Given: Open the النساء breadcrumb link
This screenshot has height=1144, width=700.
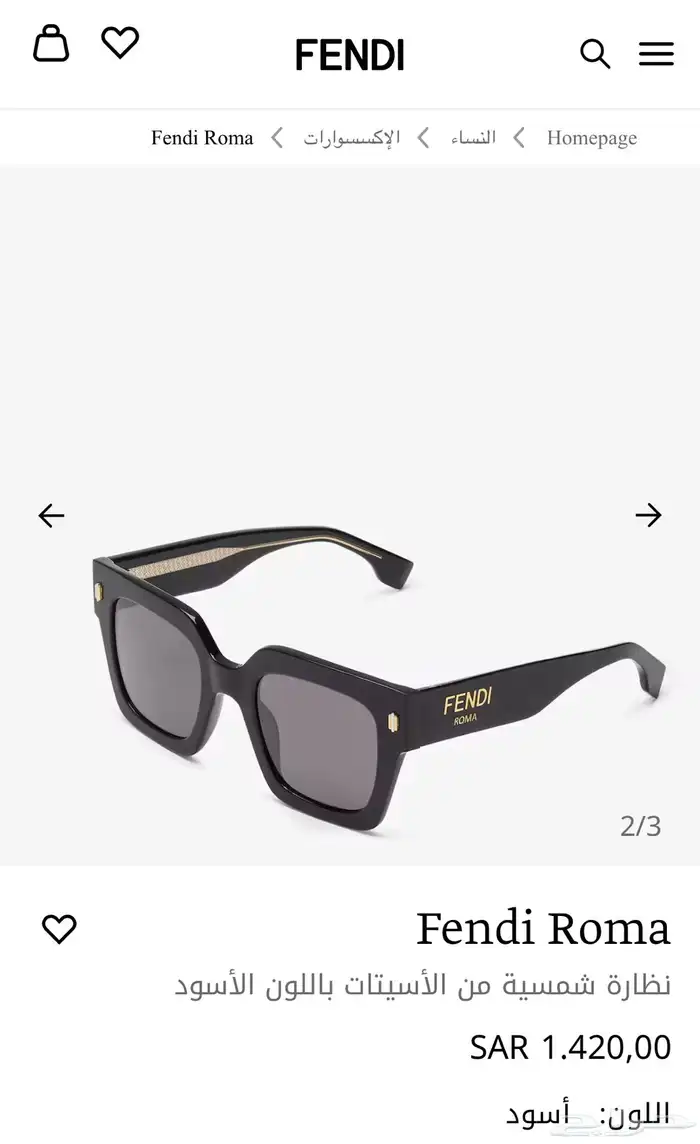Looking at the screenshot, I should pos(473,138).
